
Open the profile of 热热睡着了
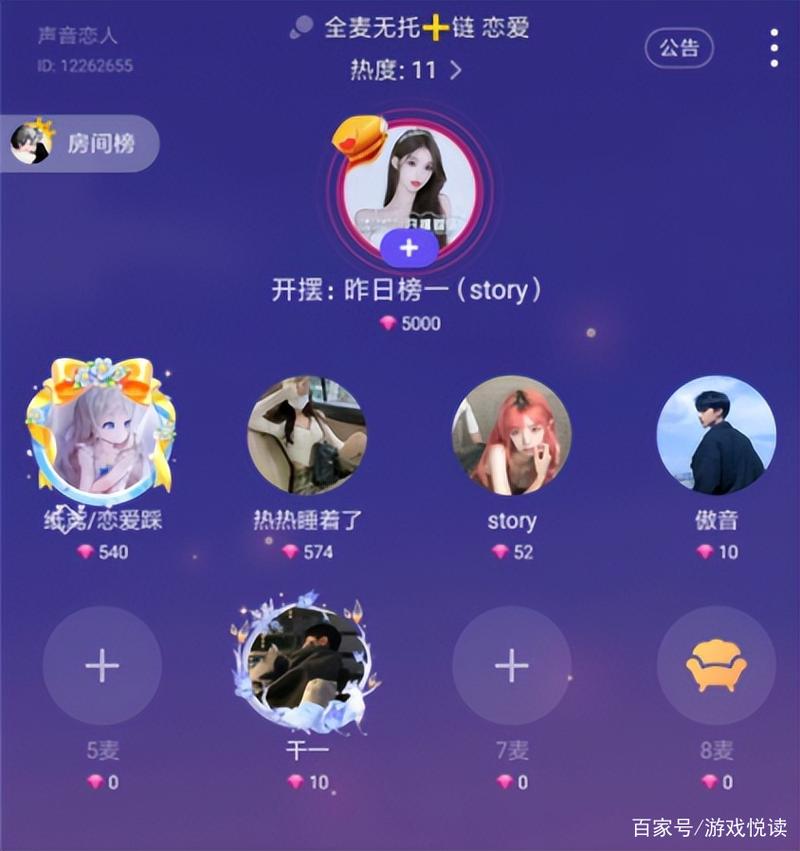click(x=306, y=436)
